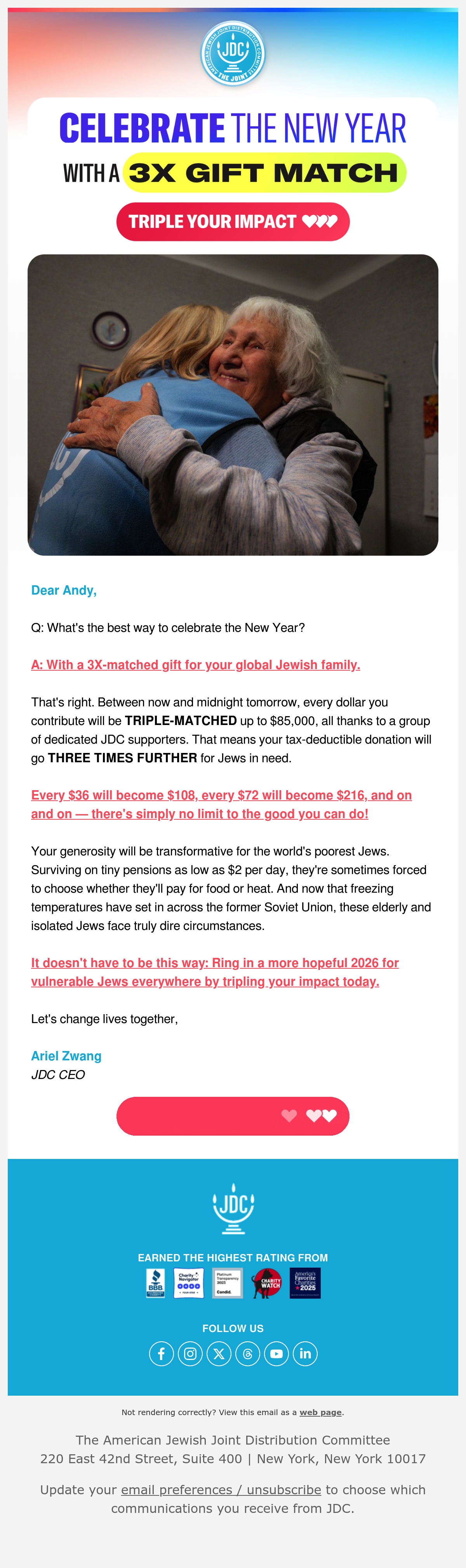Go to JDC's YouTube channel
The image size is (466, 1568).
(276, 1353)
